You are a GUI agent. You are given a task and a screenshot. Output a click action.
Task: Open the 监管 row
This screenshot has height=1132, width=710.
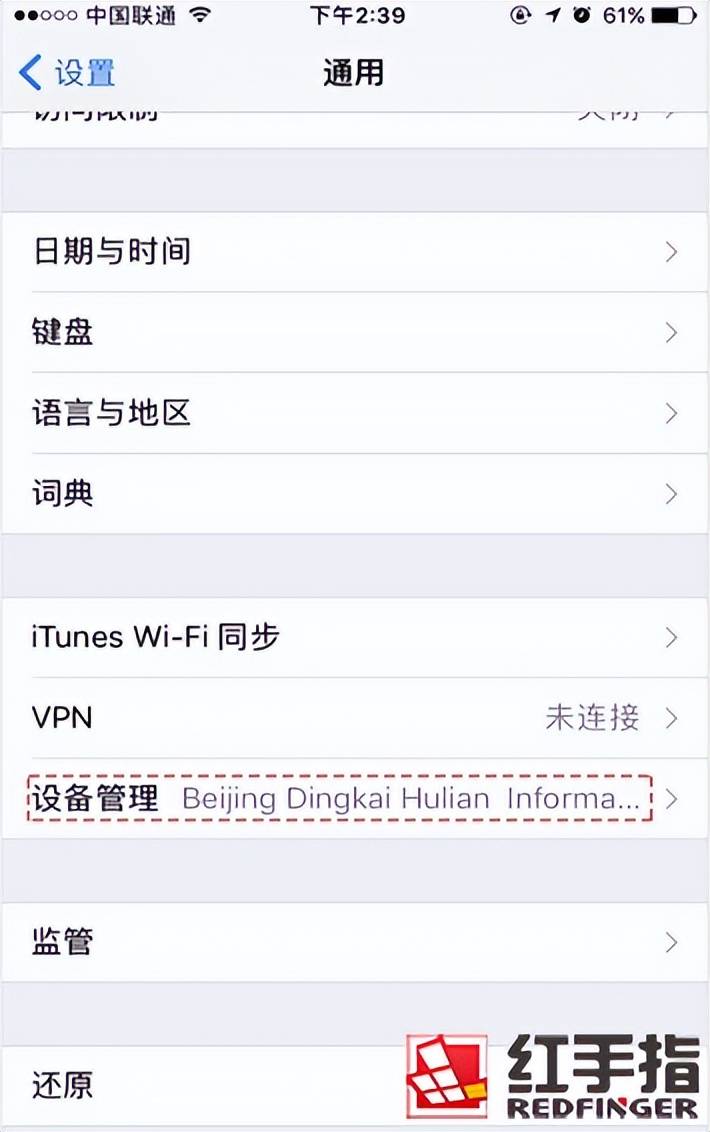pyautogui.click(x=354, y=942)
